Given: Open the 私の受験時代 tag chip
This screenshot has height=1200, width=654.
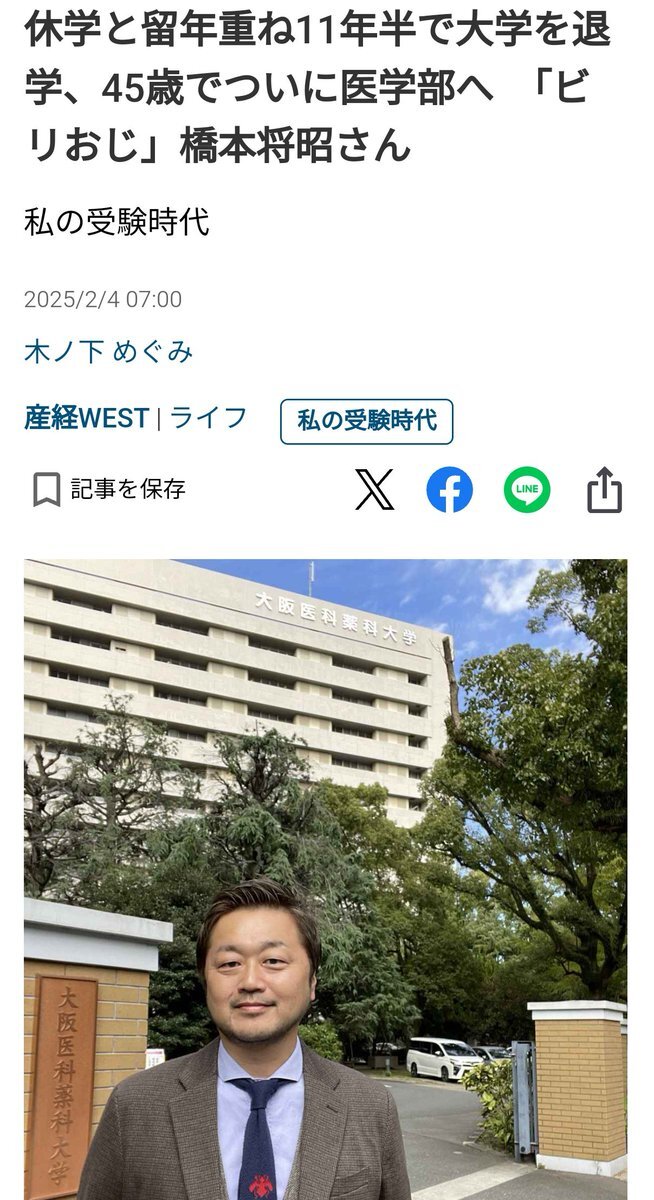Looking at the screenshot, I should pos(367,421).
